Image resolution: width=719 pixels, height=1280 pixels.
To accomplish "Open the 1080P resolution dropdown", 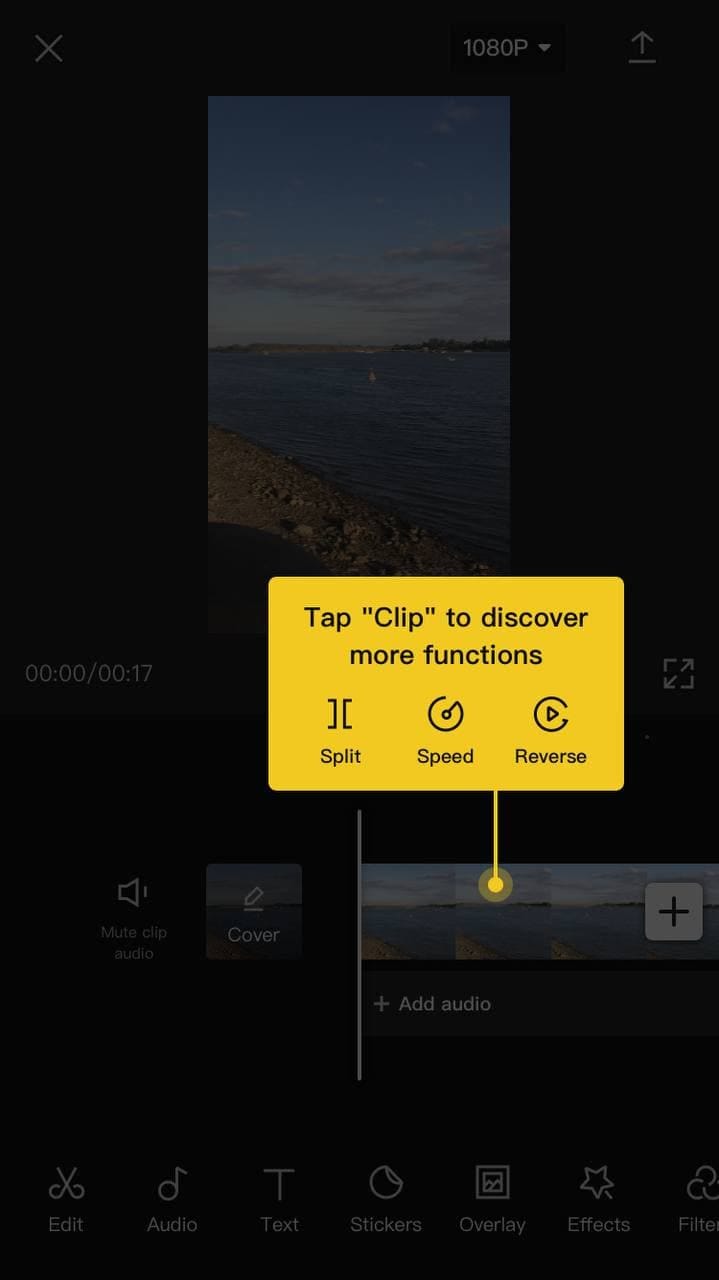I will pyautogui.click(x=507, y=48).
